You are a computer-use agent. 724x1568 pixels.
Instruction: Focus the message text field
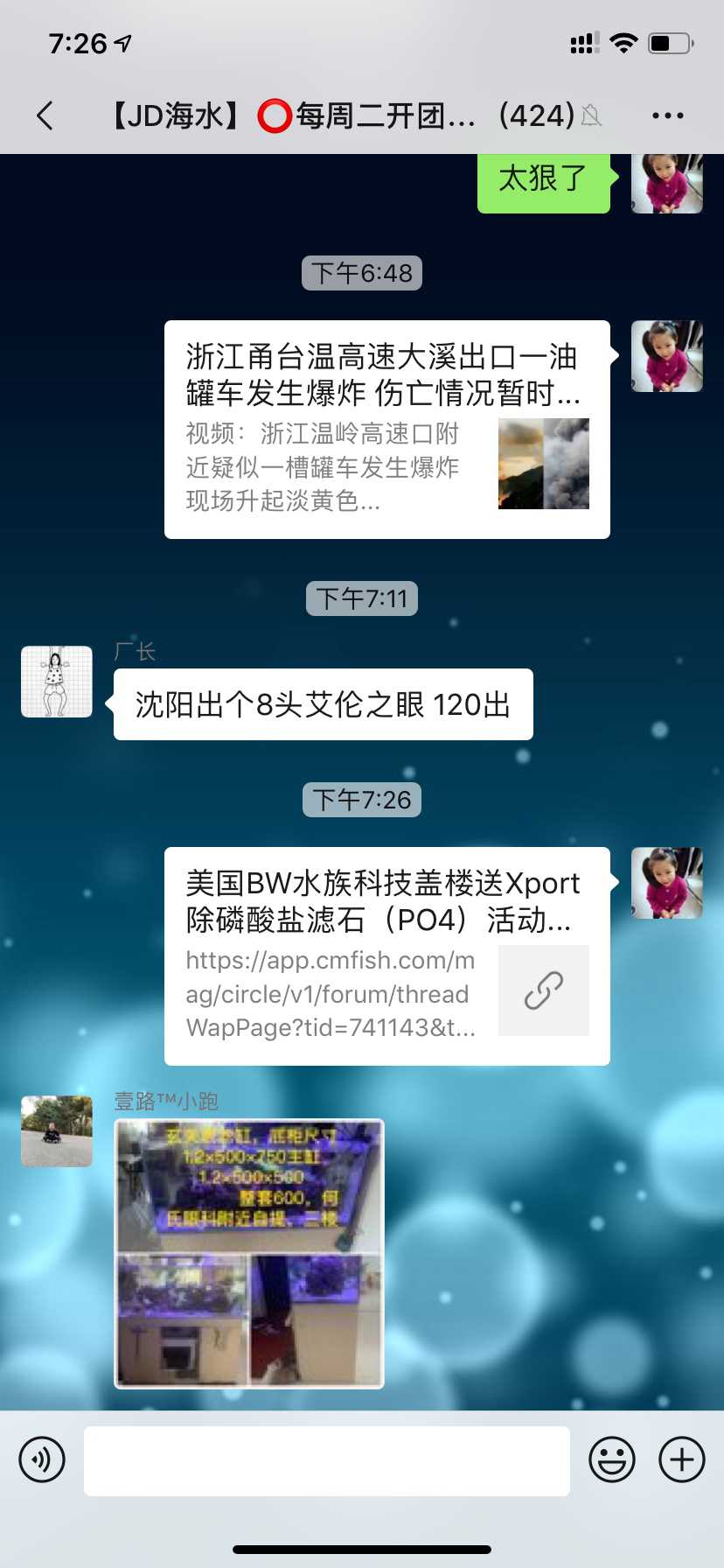326,1459
